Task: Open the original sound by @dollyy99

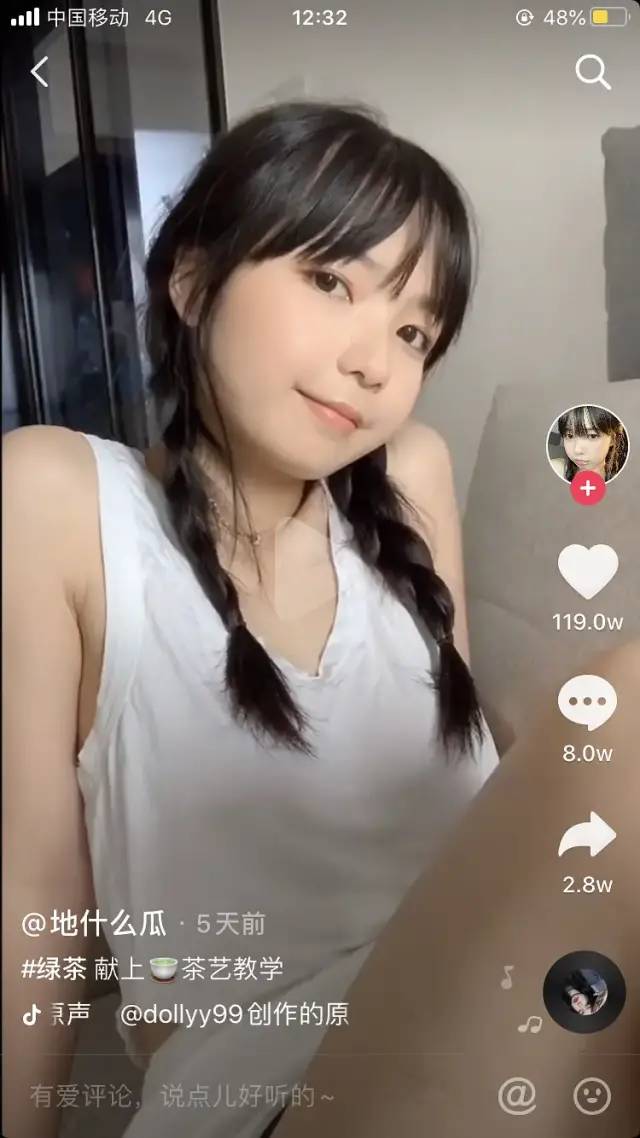Action: coord(233,1014)
